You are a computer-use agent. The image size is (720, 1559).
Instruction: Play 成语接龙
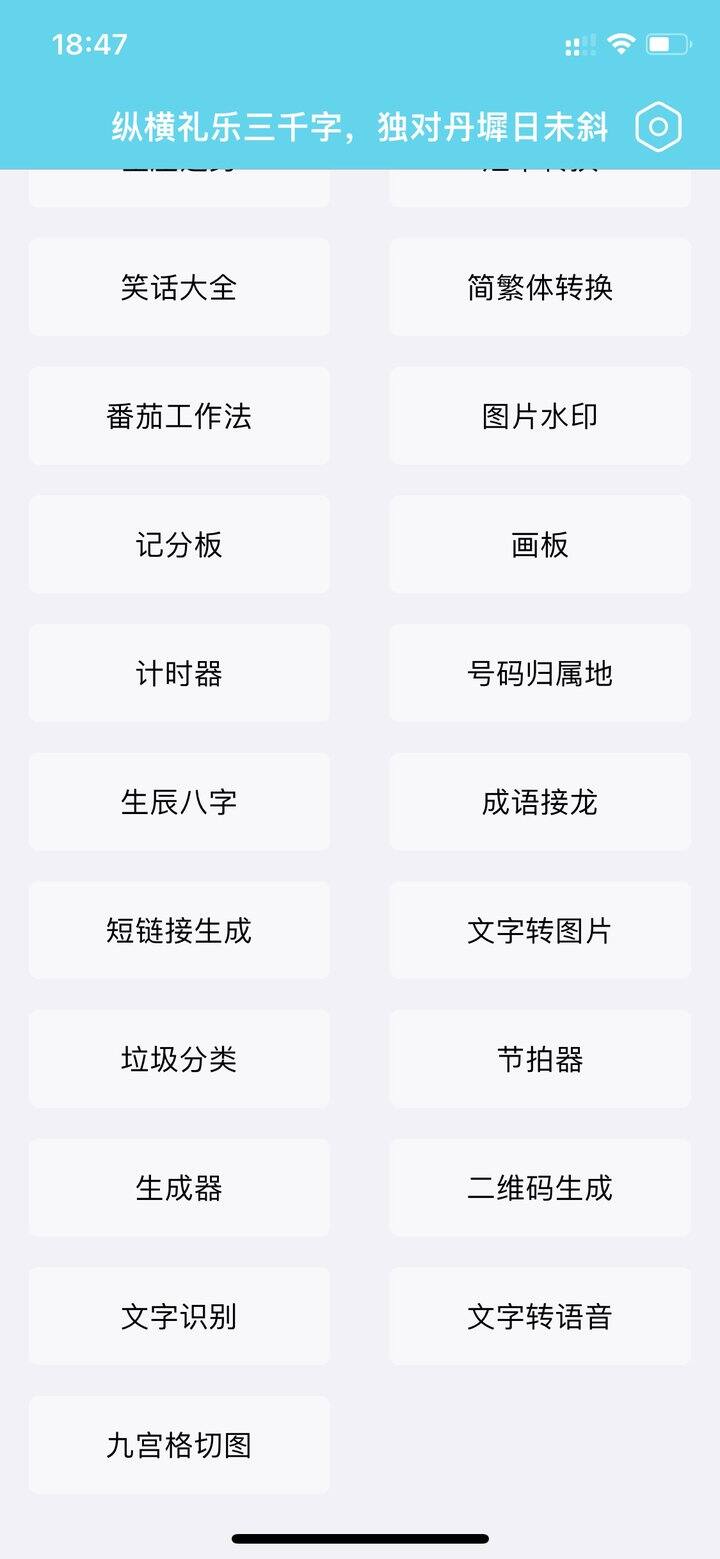pos(540,802)
